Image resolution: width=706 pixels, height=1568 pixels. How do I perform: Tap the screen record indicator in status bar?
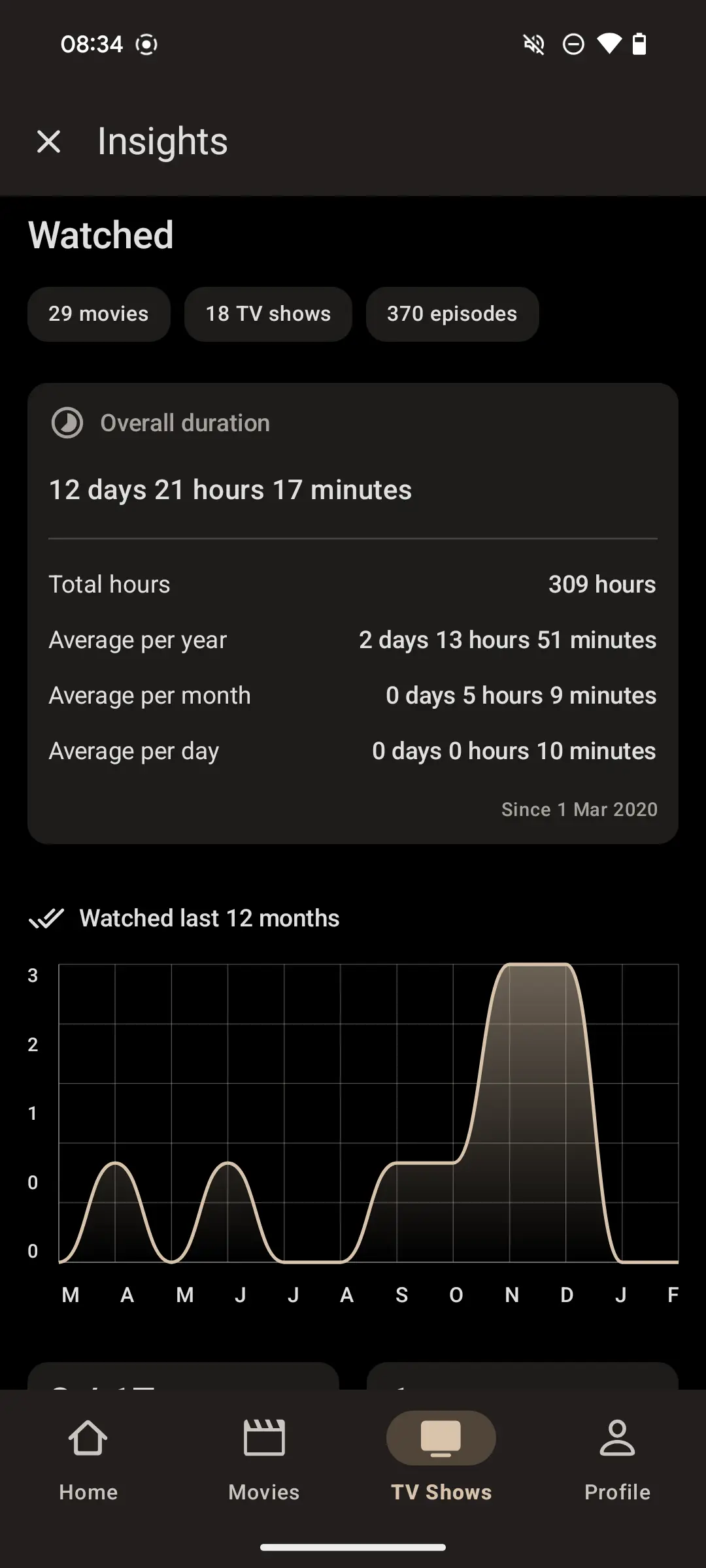click(x=146, y=44)
